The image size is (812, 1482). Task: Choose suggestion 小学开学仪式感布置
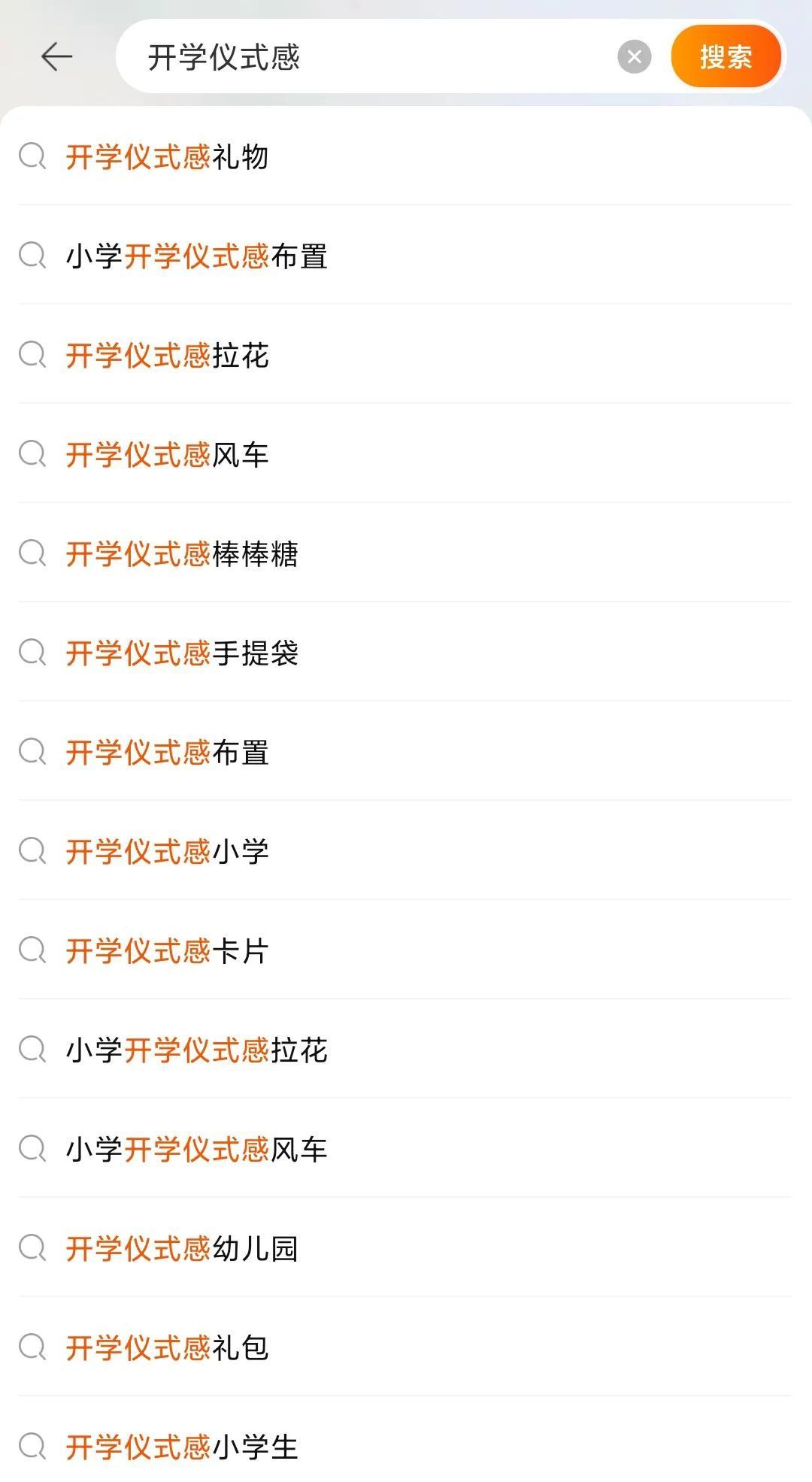pyautogui.click(x=404, y=256)
